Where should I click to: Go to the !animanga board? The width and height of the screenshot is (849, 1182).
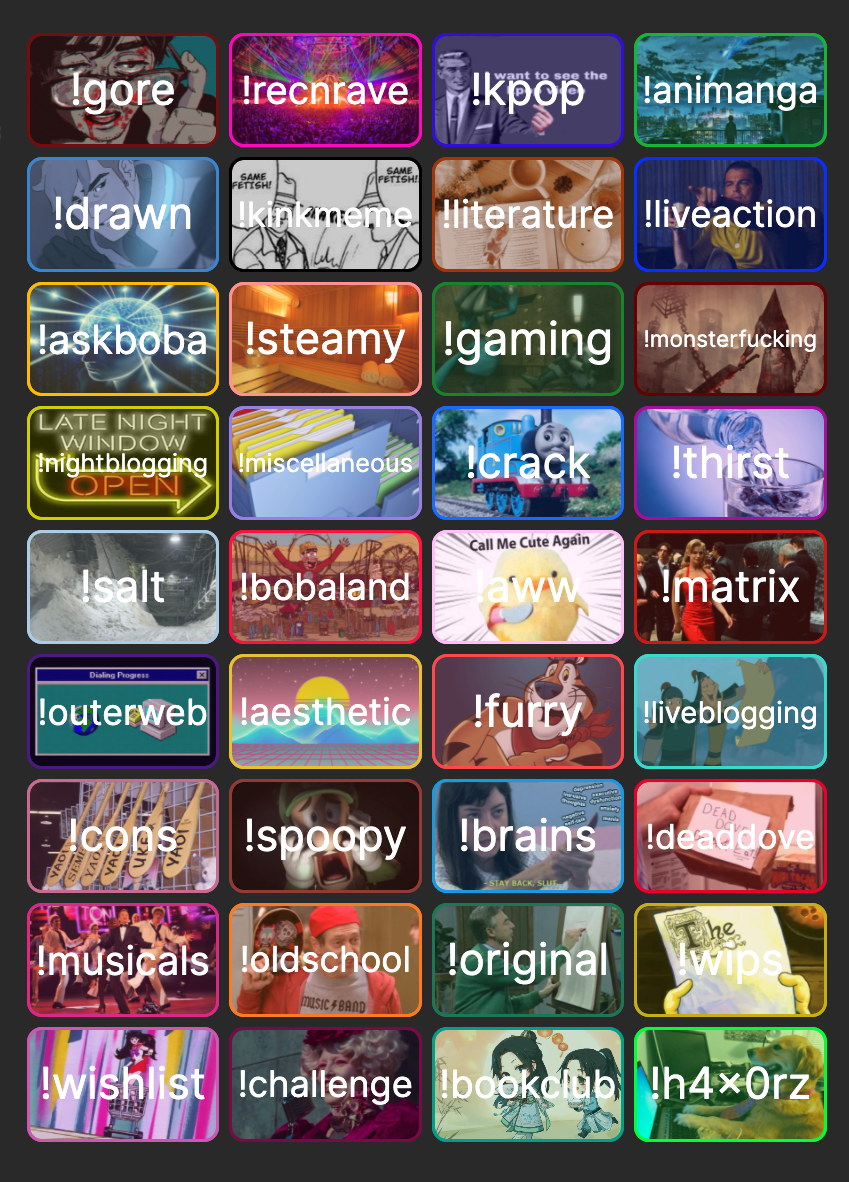[x=730, y=91]
